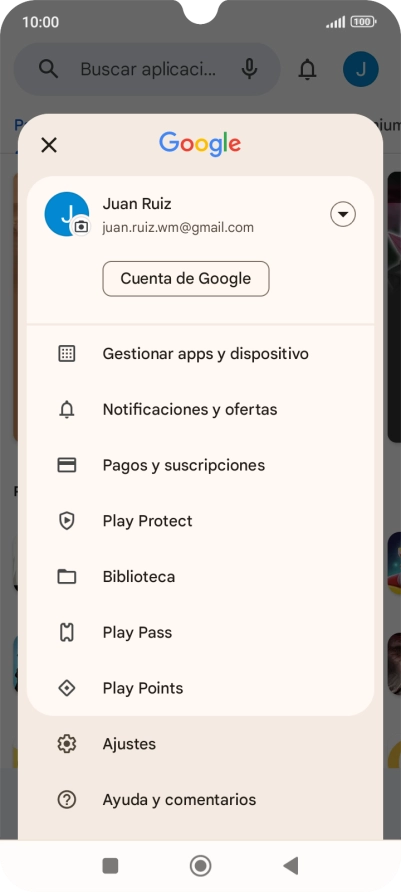
Task: Go to the home screen
Action: click(200, 866)
